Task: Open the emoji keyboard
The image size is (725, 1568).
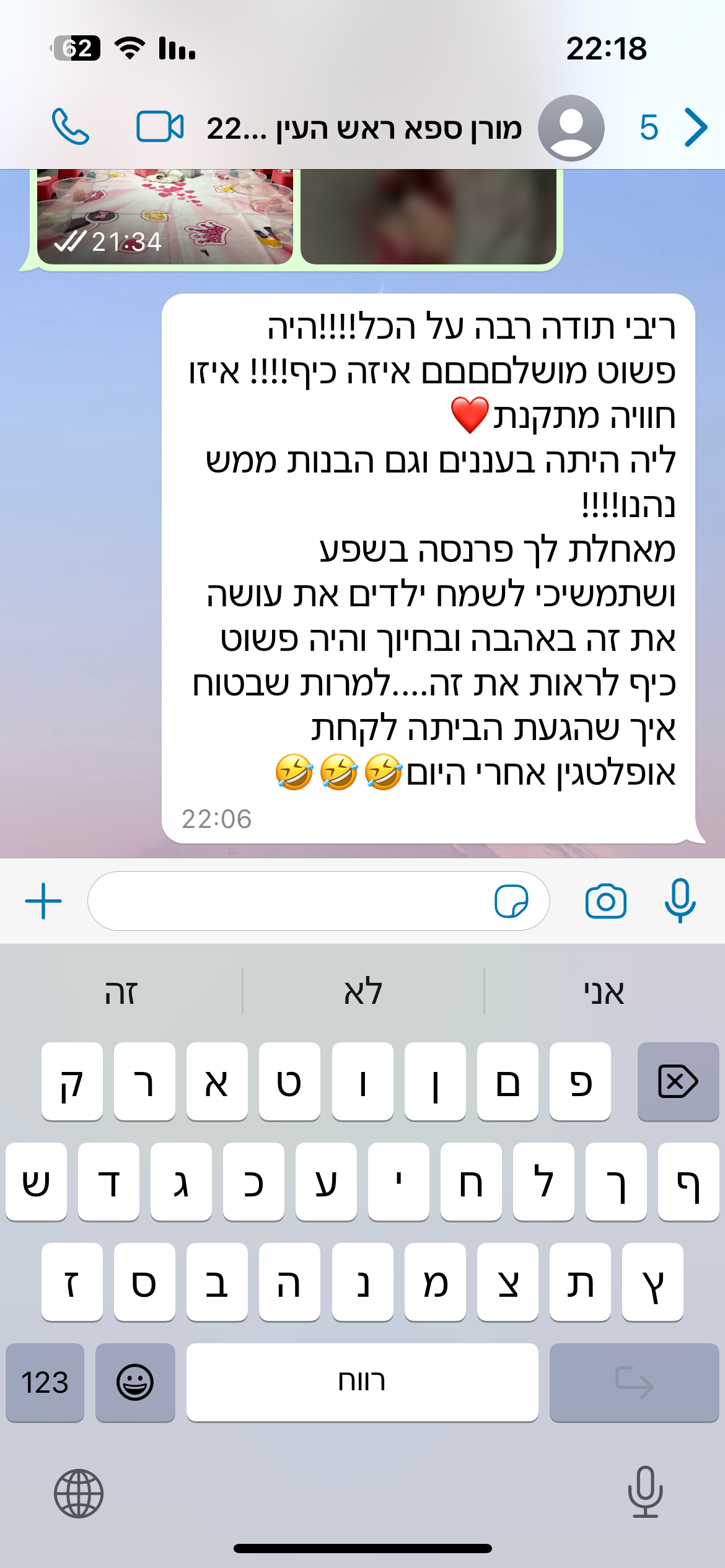Action: point(135,1382)
